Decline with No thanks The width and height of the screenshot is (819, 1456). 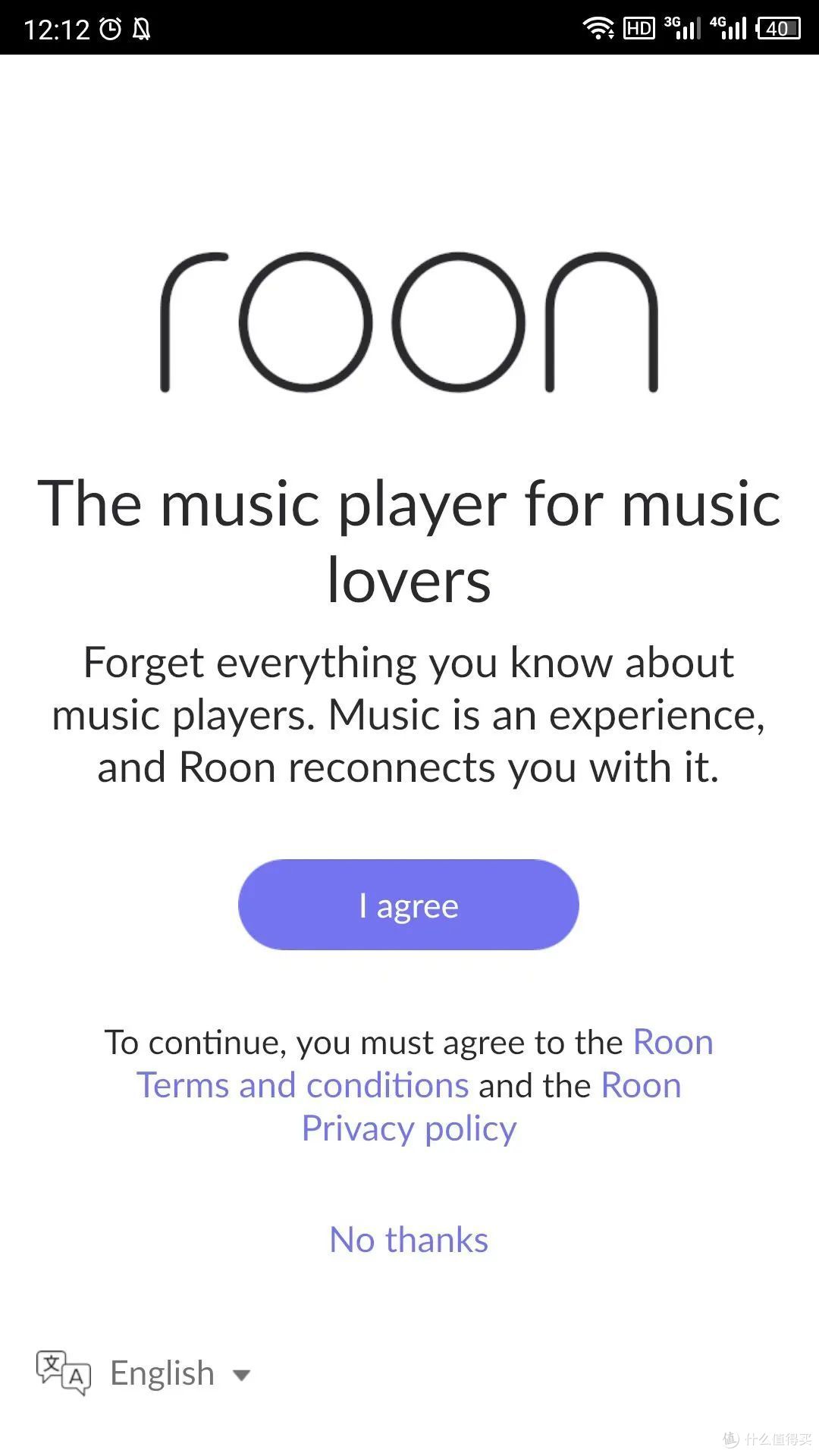409,1241
